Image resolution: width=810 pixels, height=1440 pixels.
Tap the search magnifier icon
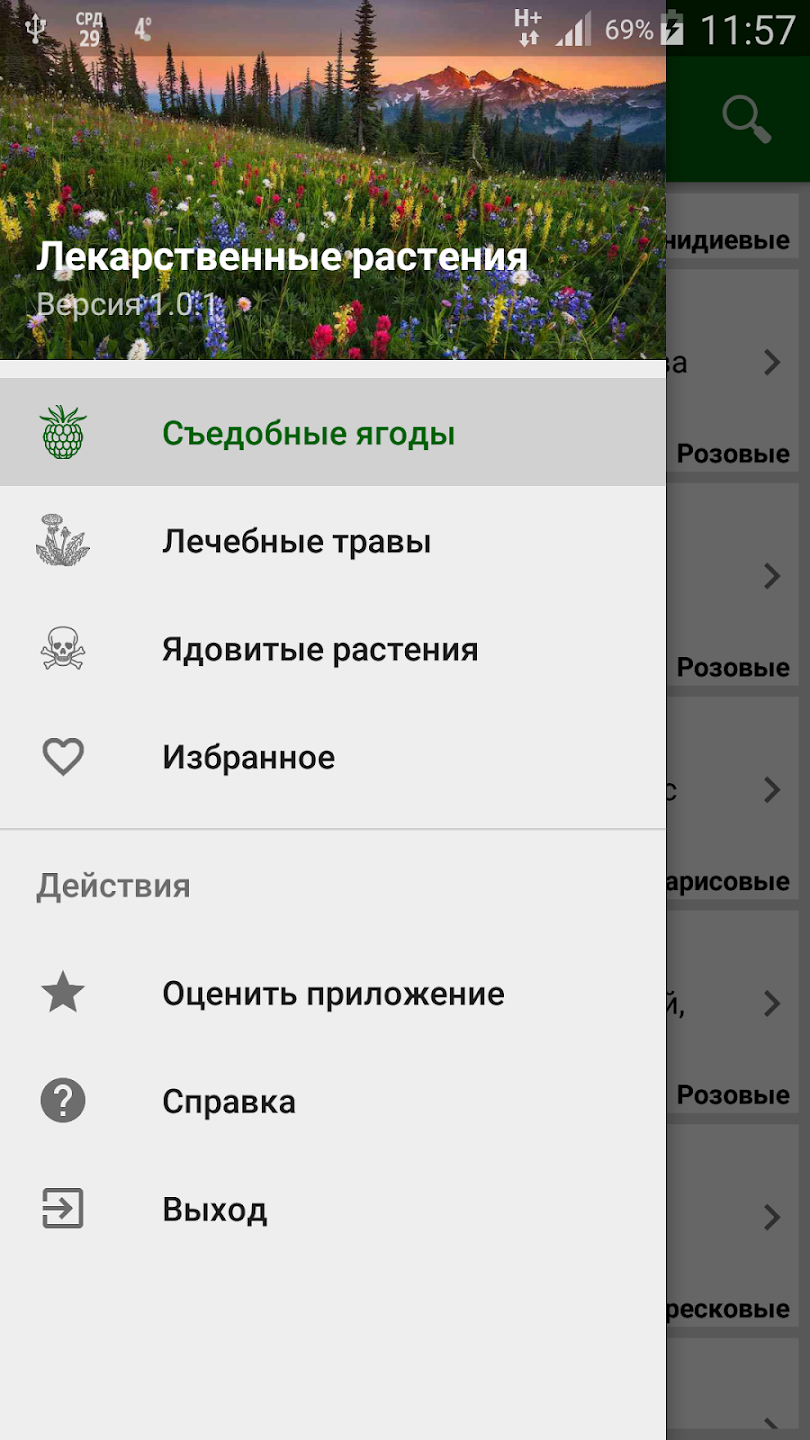tap(746, 119)
